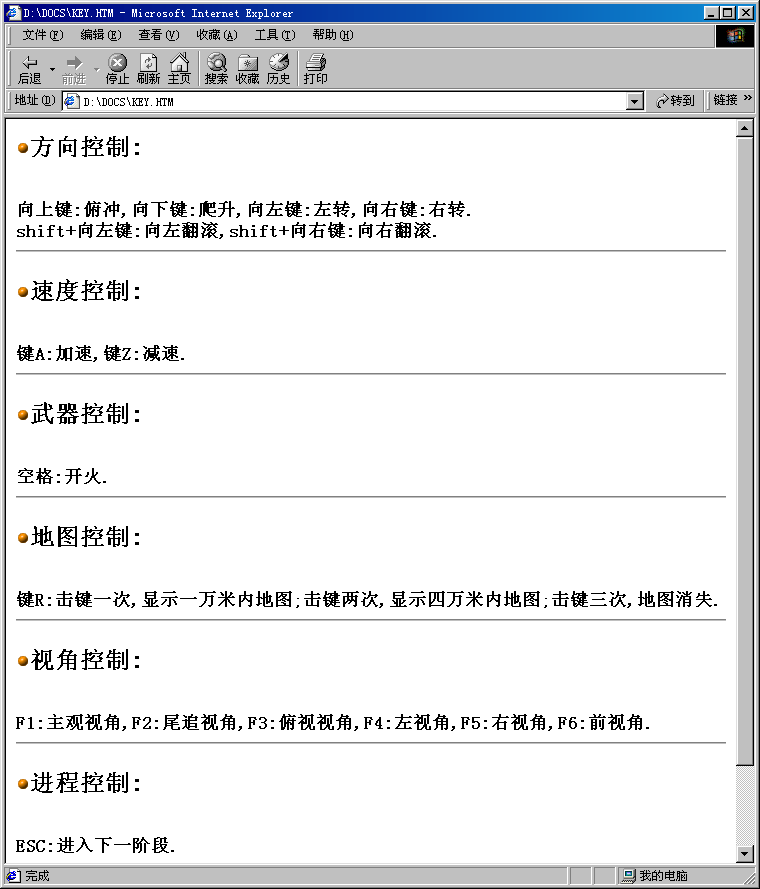The height and width of the screenshot is (889, 760).
Task: Minimize the browser window
Action: coord(712,13)
